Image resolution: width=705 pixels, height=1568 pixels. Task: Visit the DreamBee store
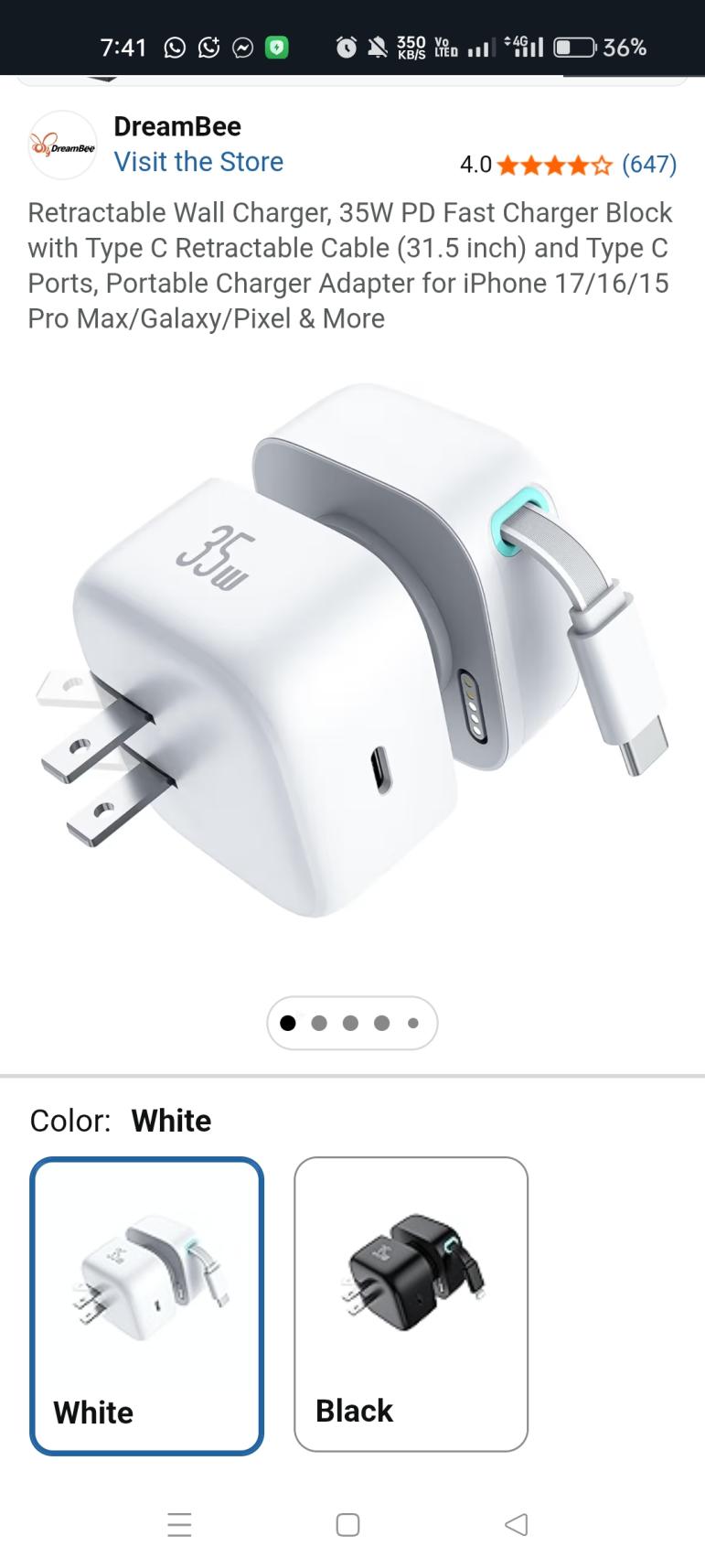[x=198, y=162]
